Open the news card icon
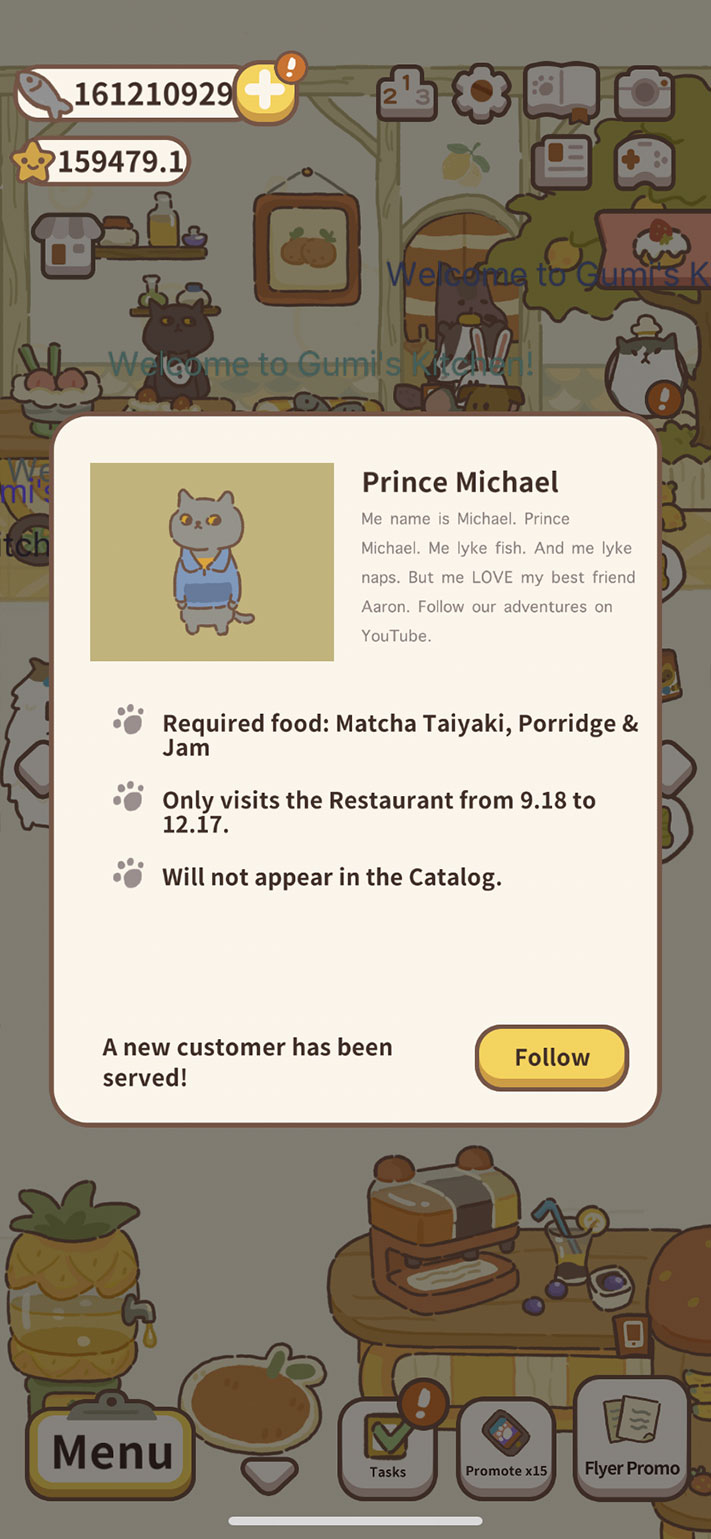711x1539 pixels. [561, 161]
